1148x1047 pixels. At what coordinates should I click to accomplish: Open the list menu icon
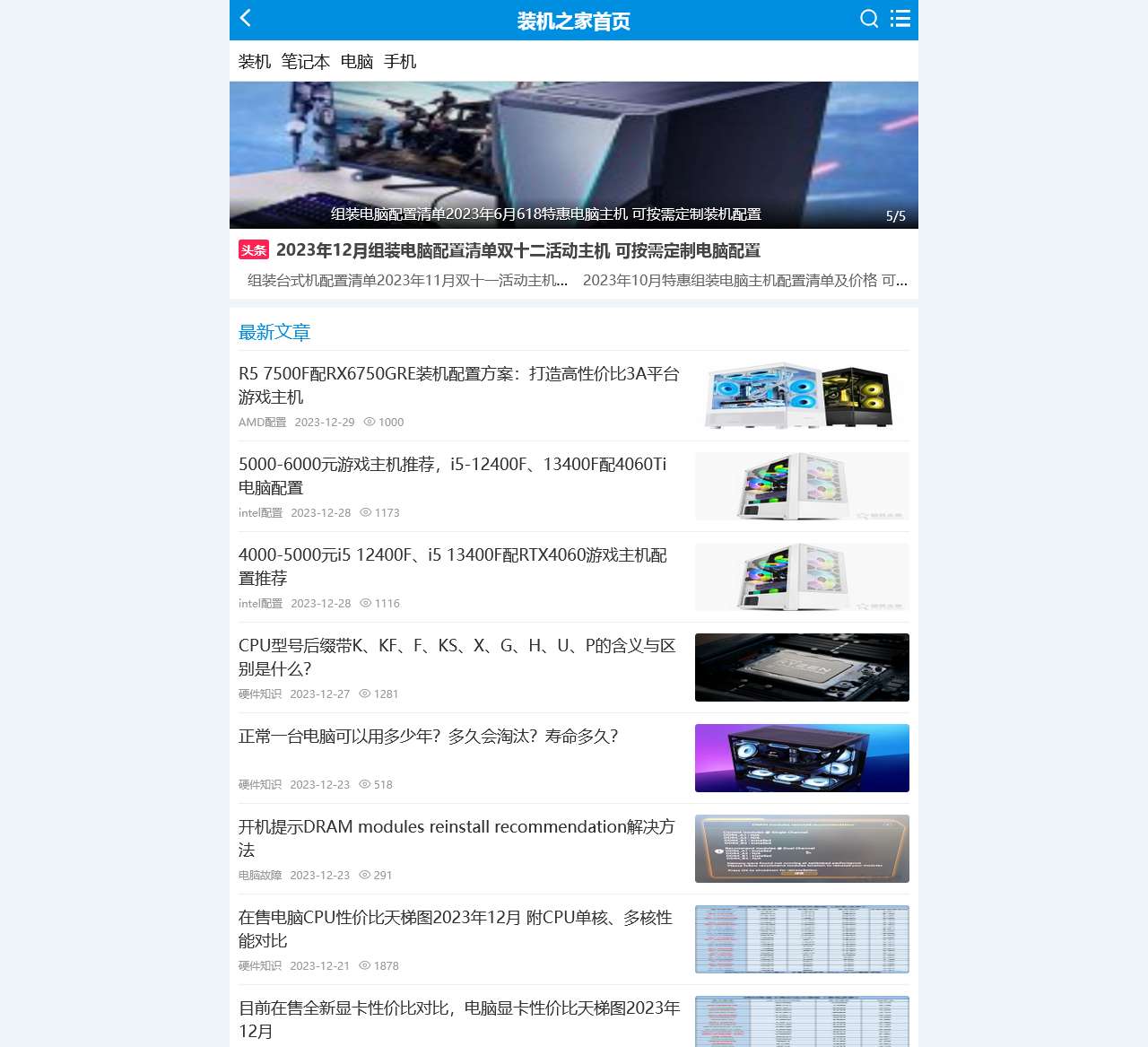(x=900, y=19)
